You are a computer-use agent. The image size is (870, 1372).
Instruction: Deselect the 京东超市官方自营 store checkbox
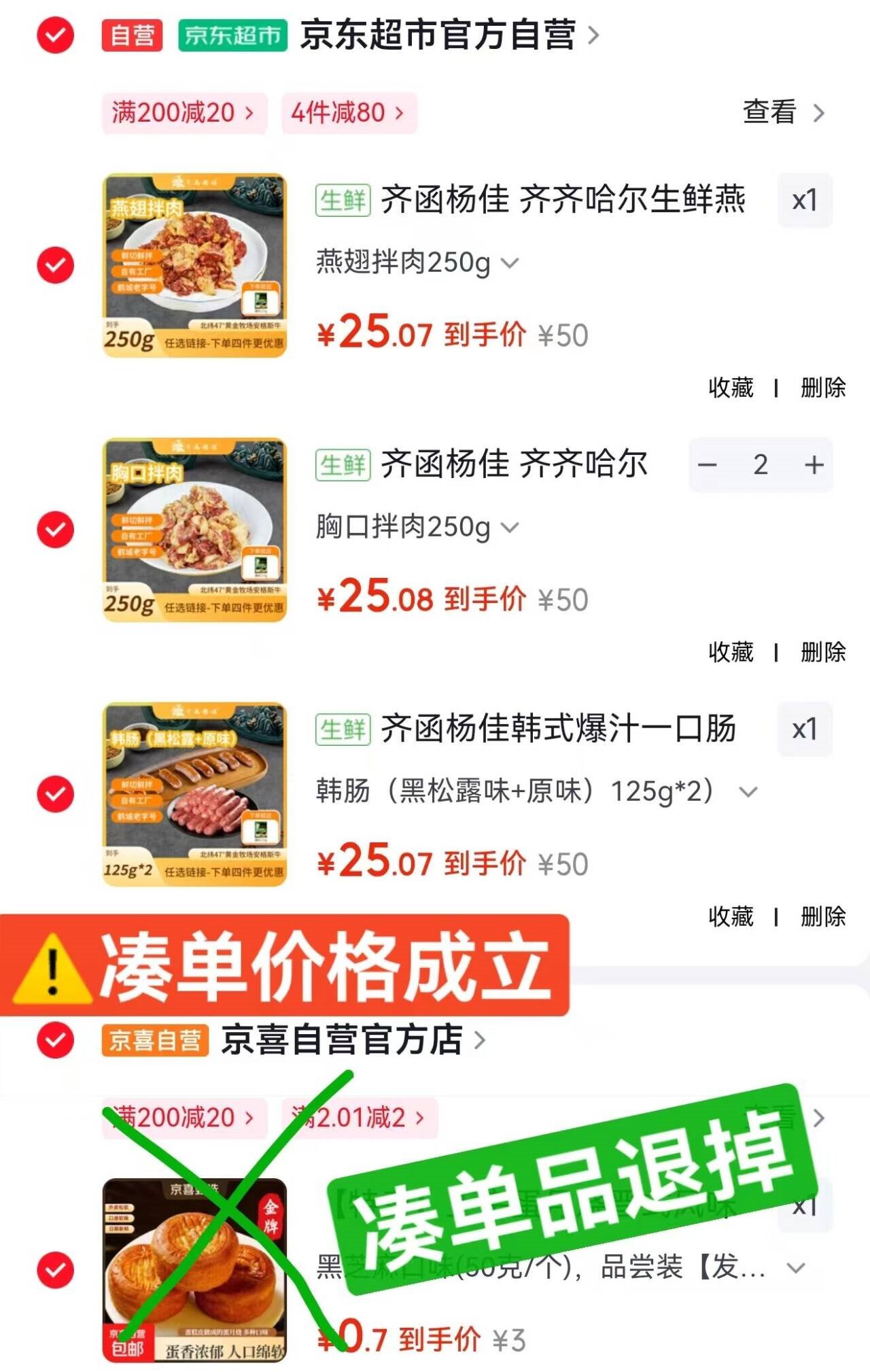point(55,35)
